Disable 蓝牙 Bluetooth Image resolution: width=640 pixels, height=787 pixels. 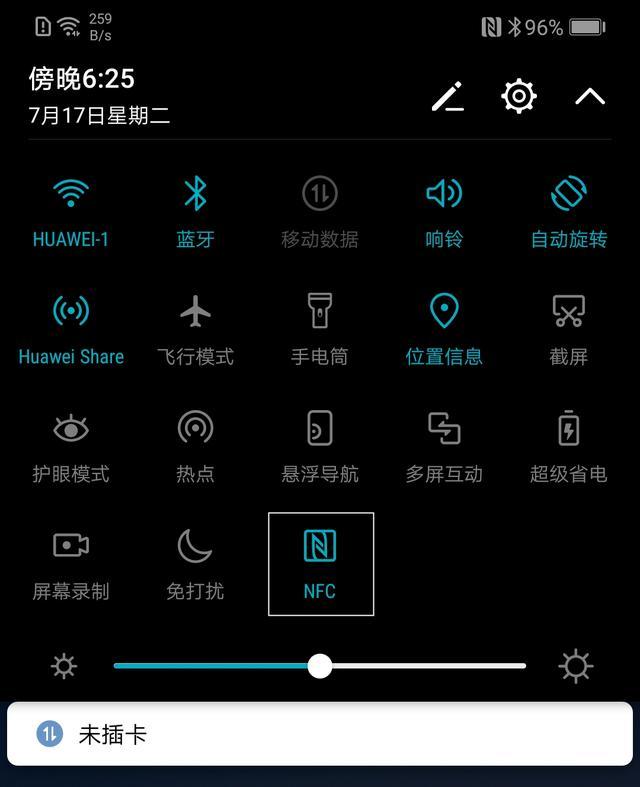coord(195,194)
